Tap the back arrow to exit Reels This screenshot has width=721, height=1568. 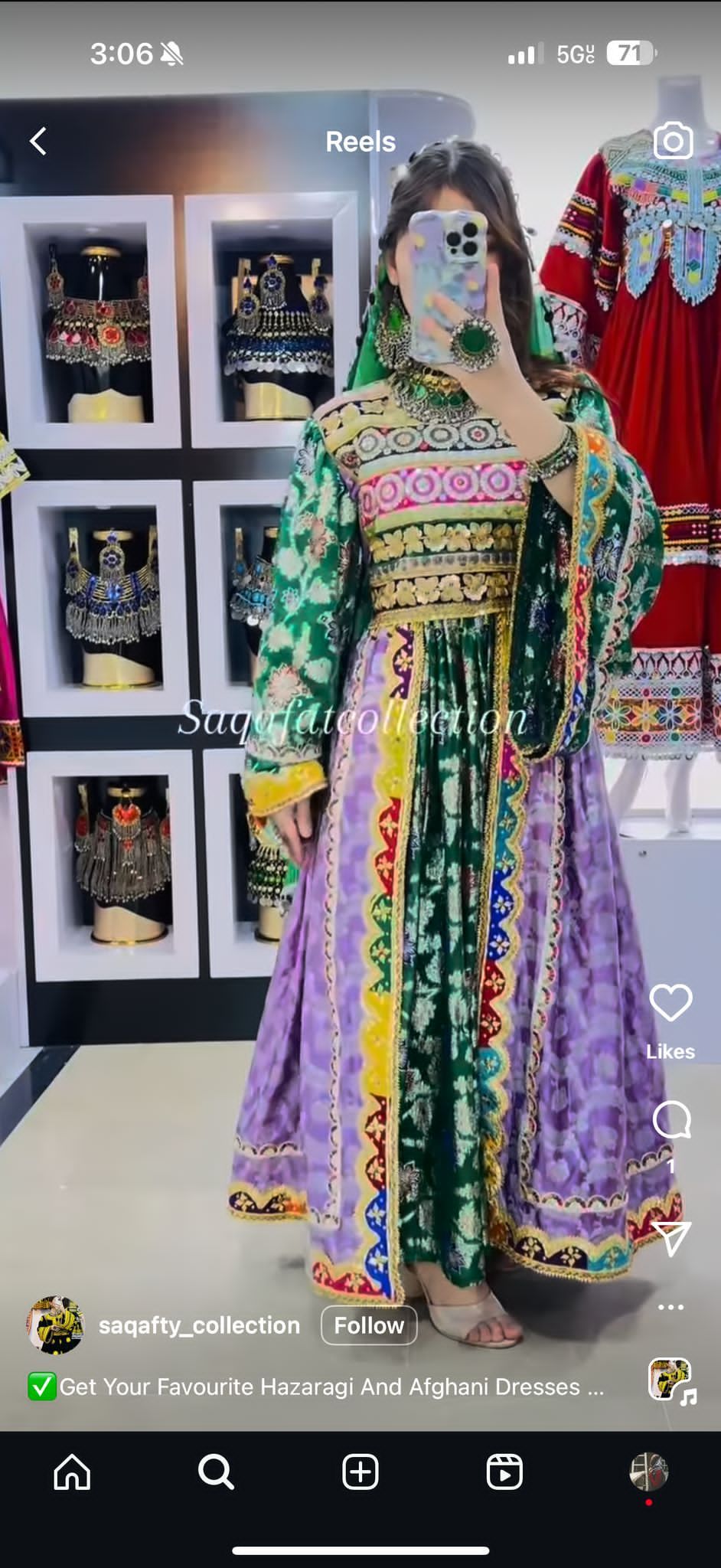coord(36,141)
